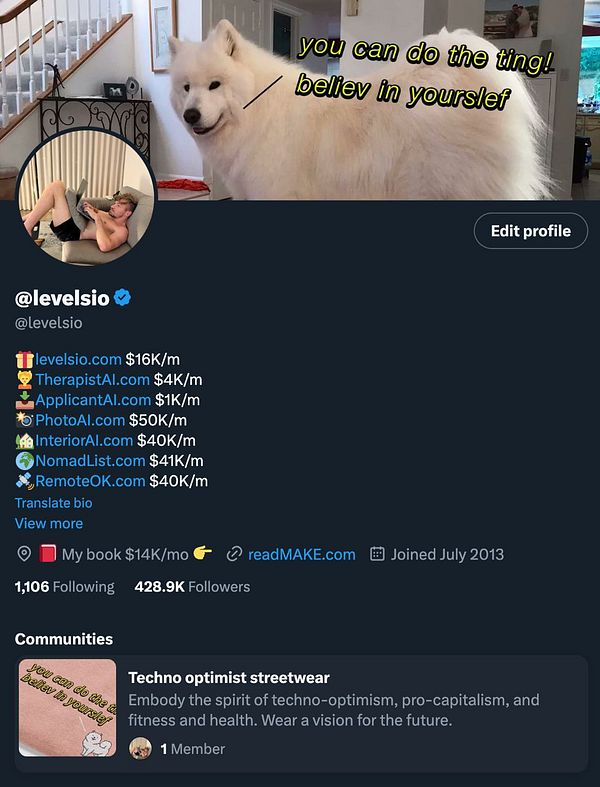This screenshot has width=600, height=787.
Task: Open the readMAKE.com website link
Action: (x=301, y=554)
